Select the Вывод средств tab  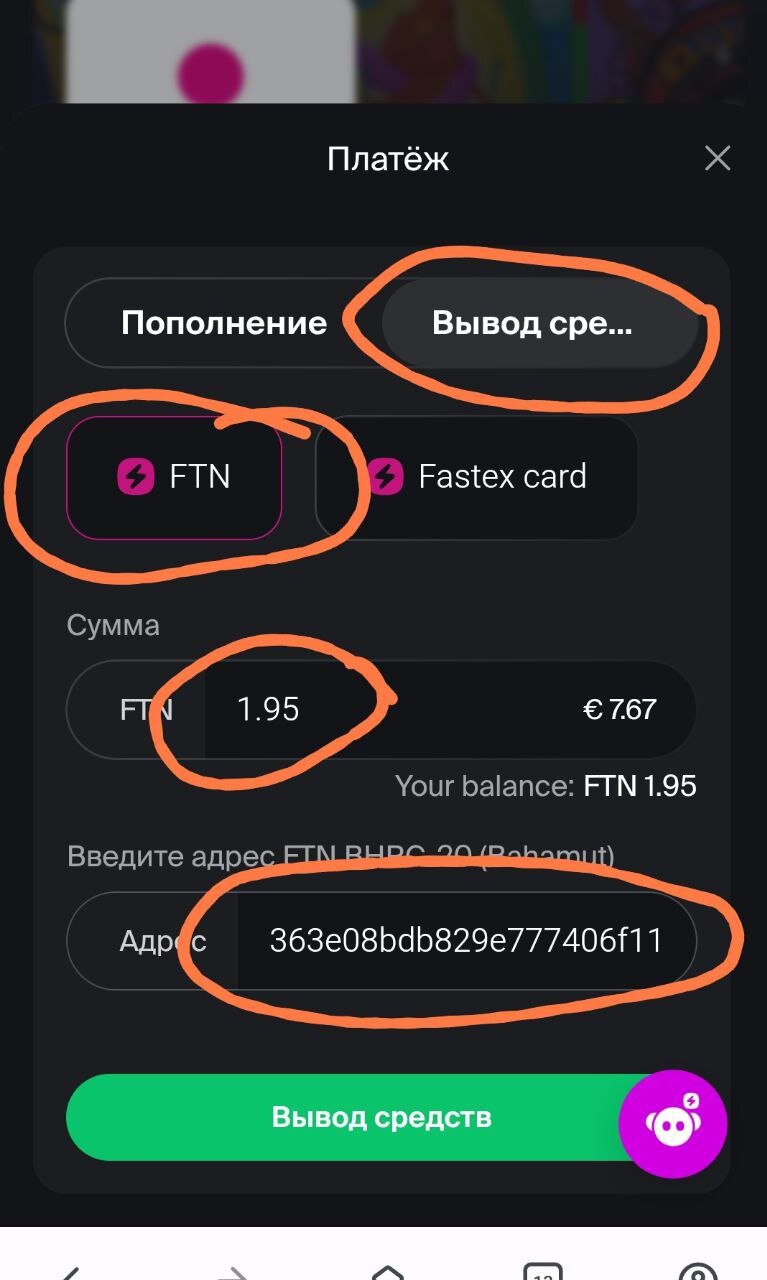tap(538, 323)
